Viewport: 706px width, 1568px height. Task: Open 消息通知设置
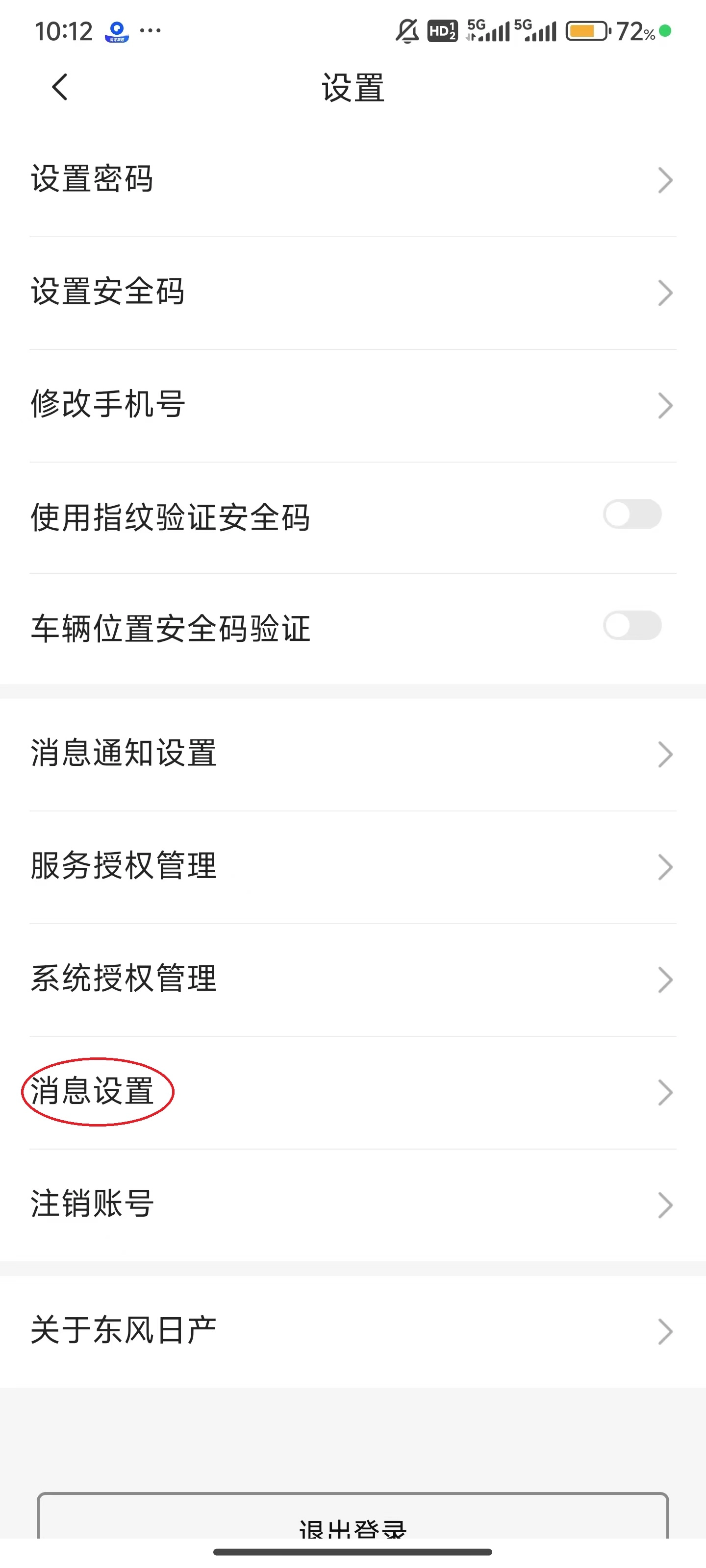click(353, 754)
